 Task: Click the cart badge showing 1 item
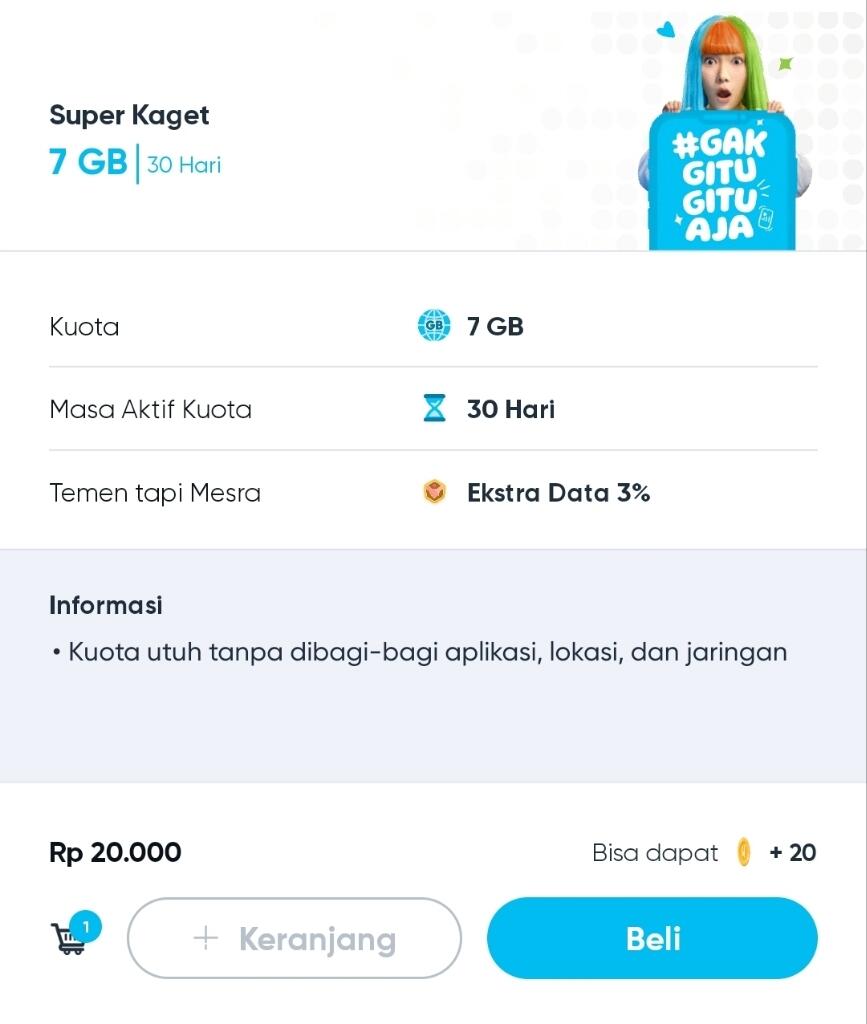coord(85,926)
